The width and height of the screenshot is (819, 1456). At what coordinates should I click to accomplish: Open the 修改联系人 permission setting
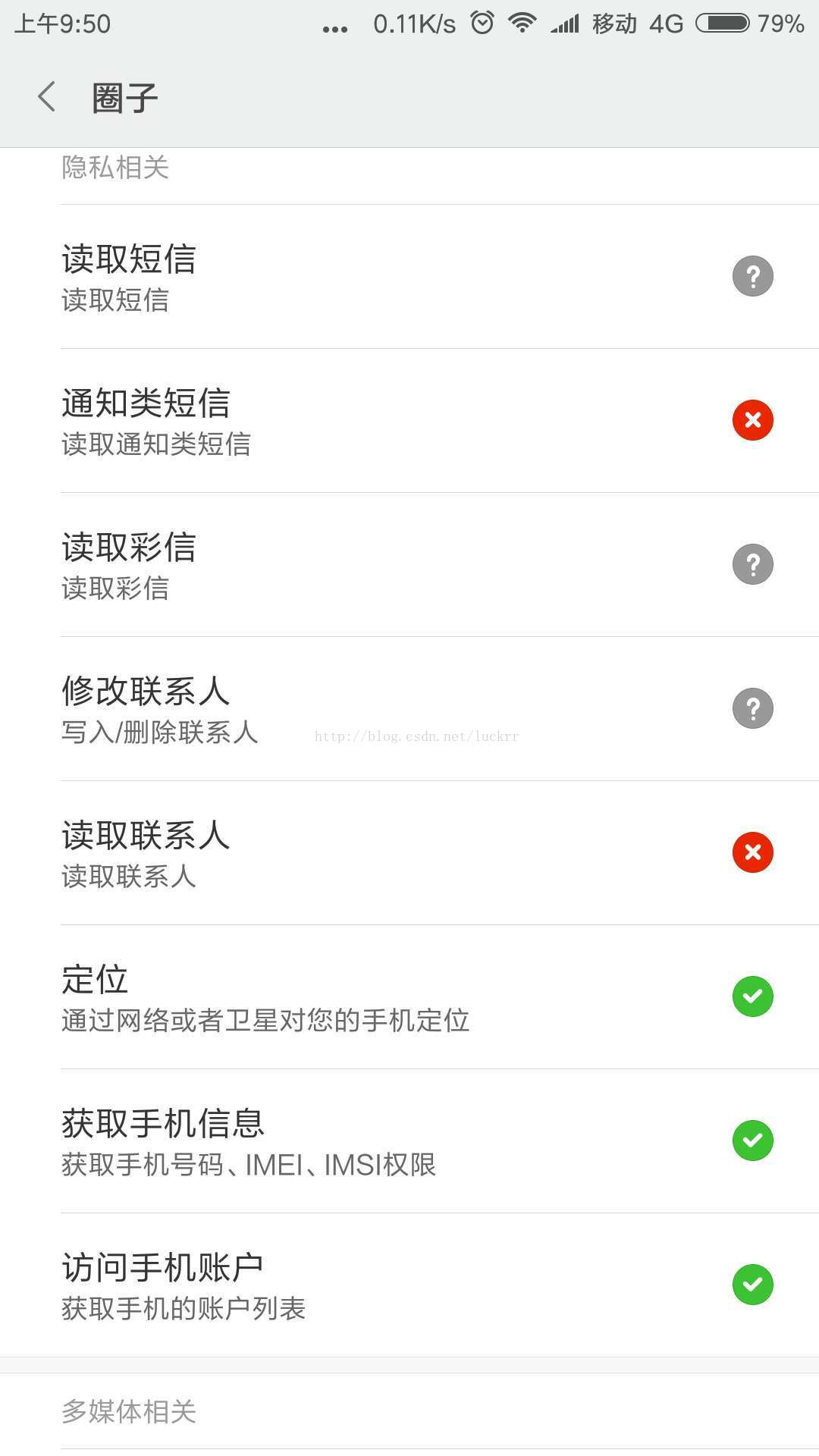click(409, 709)
